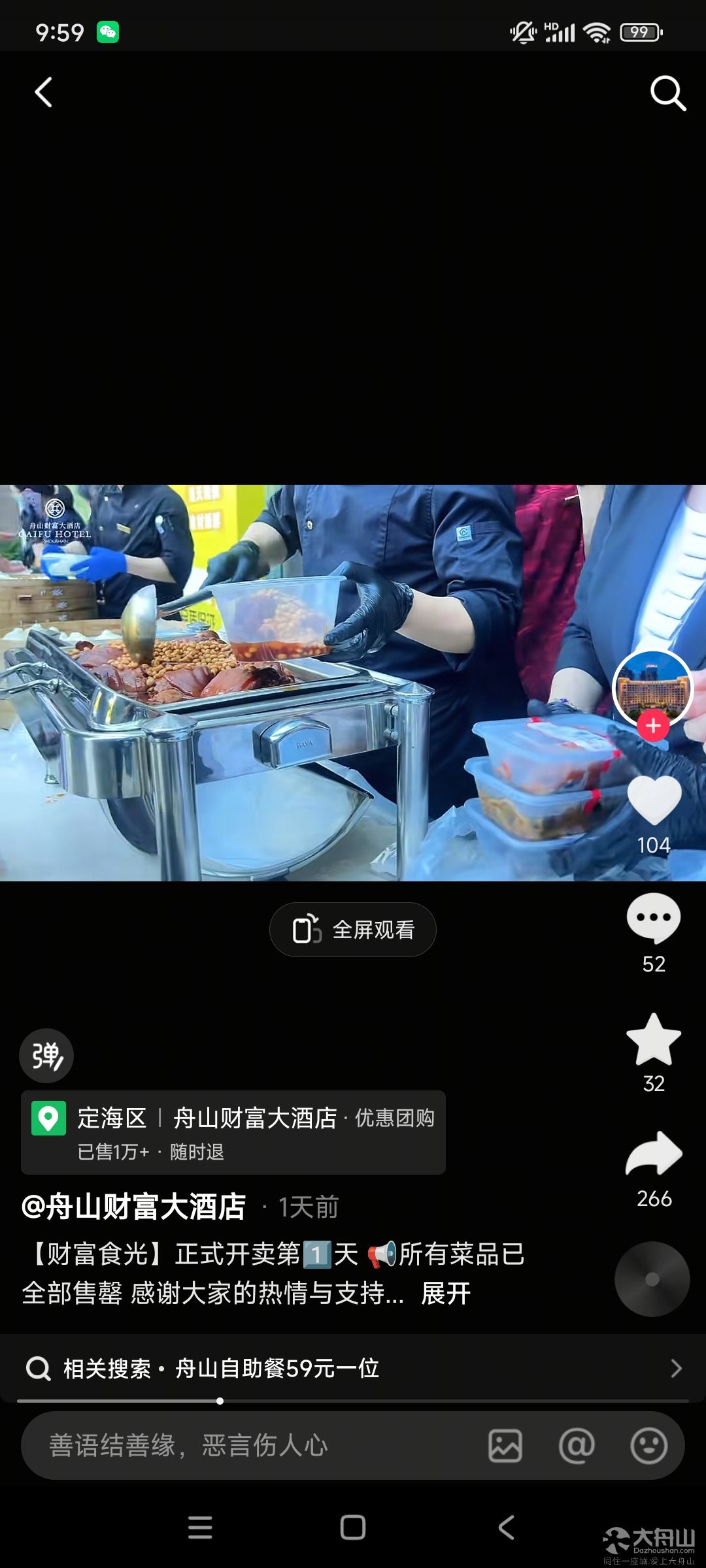Tap 全屏观看 to watch fullscreen
This screenshot has height=1568, width=706.
[x=353, y=930]
